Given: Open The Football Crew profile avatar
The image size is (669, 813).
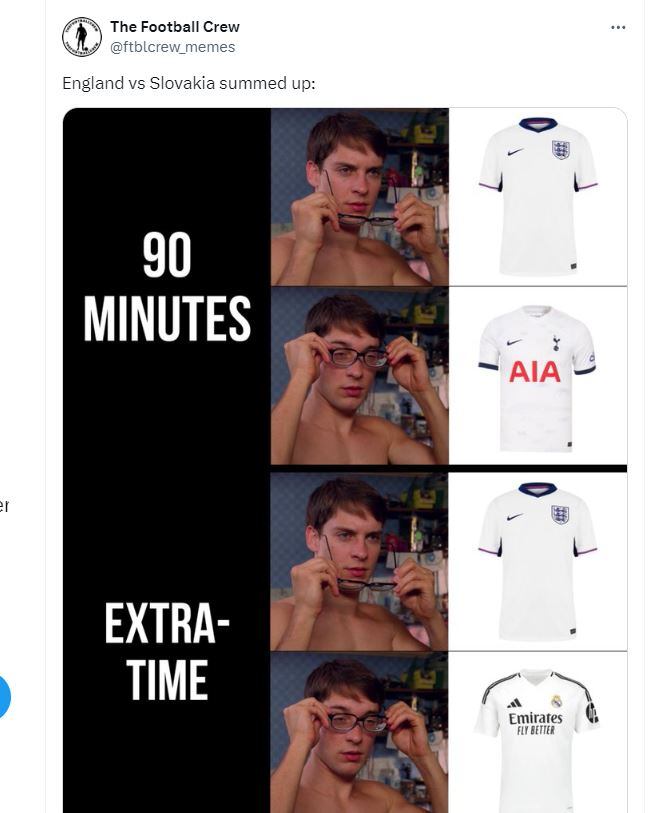Looking at the screenshot, I should click(x=82, y=37).
